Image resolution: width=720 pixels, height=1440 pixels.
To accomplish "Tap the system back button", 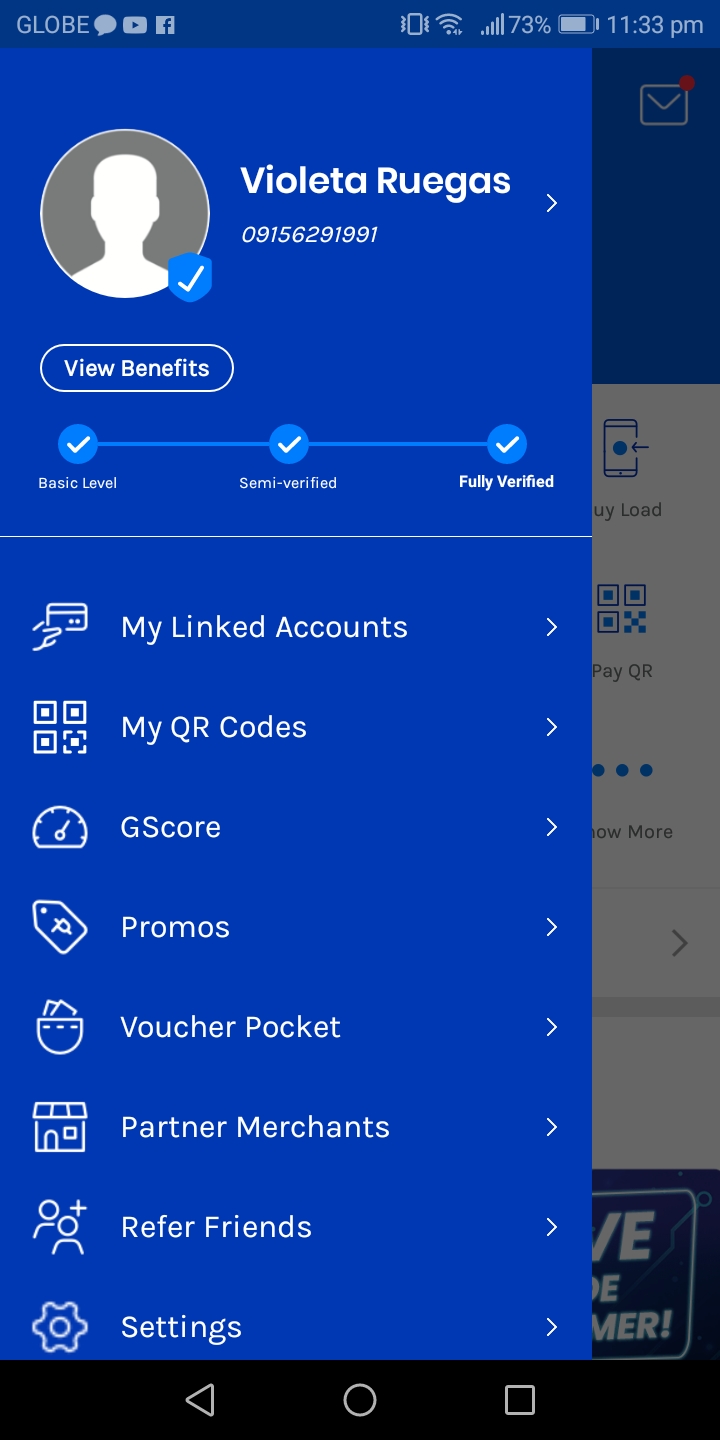I will tap(200, 1400).
